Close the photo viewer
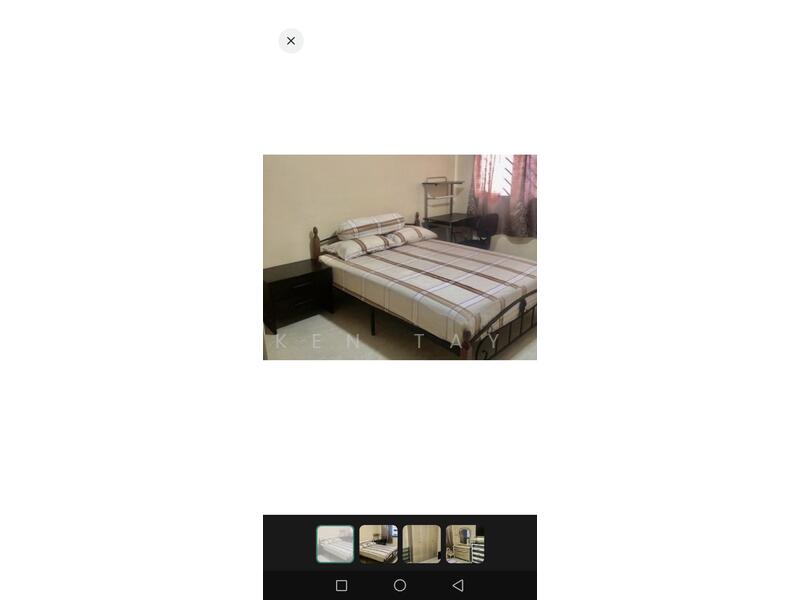The image size is (800, 600). pyautogui.click(x=291, y=41)
